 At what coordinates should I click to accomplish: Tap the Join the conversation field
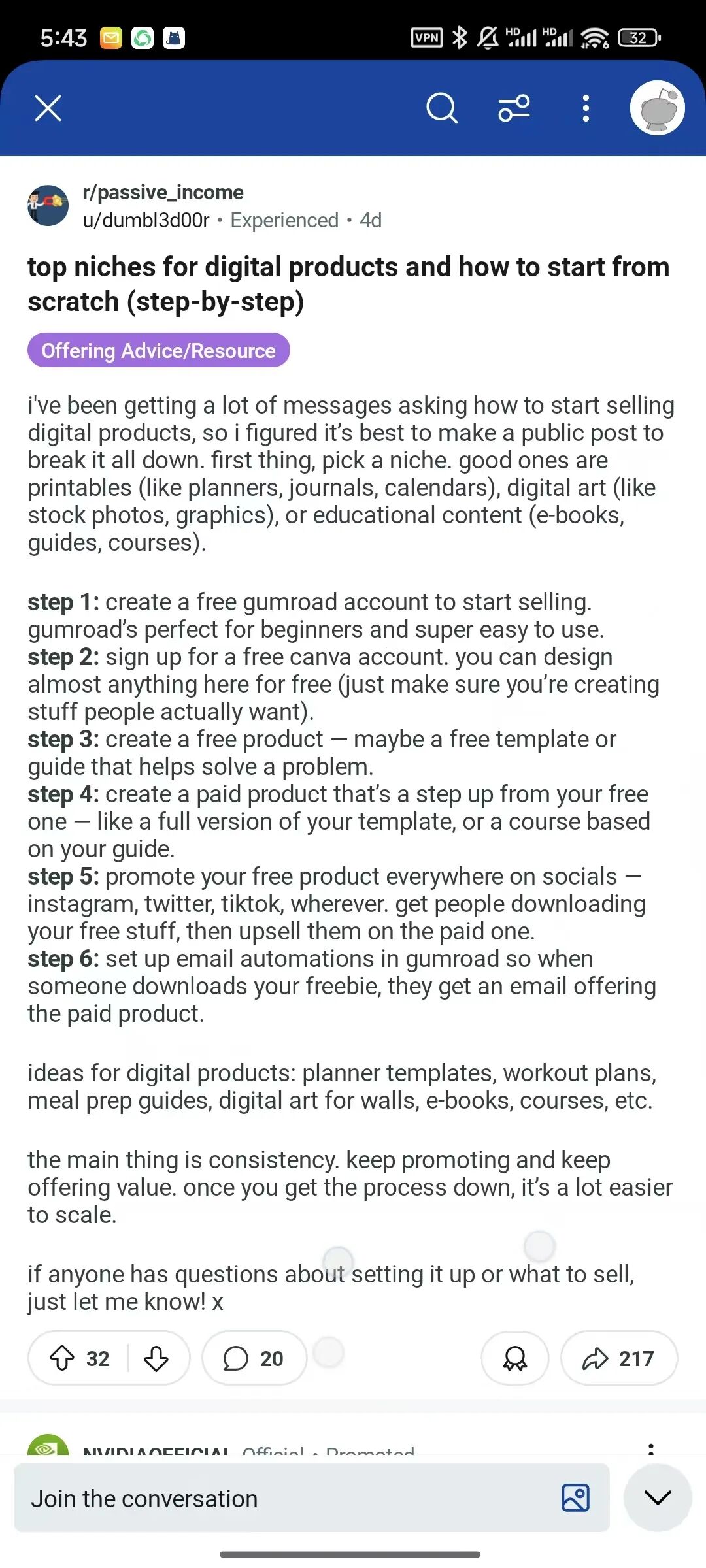[288, 1498]
